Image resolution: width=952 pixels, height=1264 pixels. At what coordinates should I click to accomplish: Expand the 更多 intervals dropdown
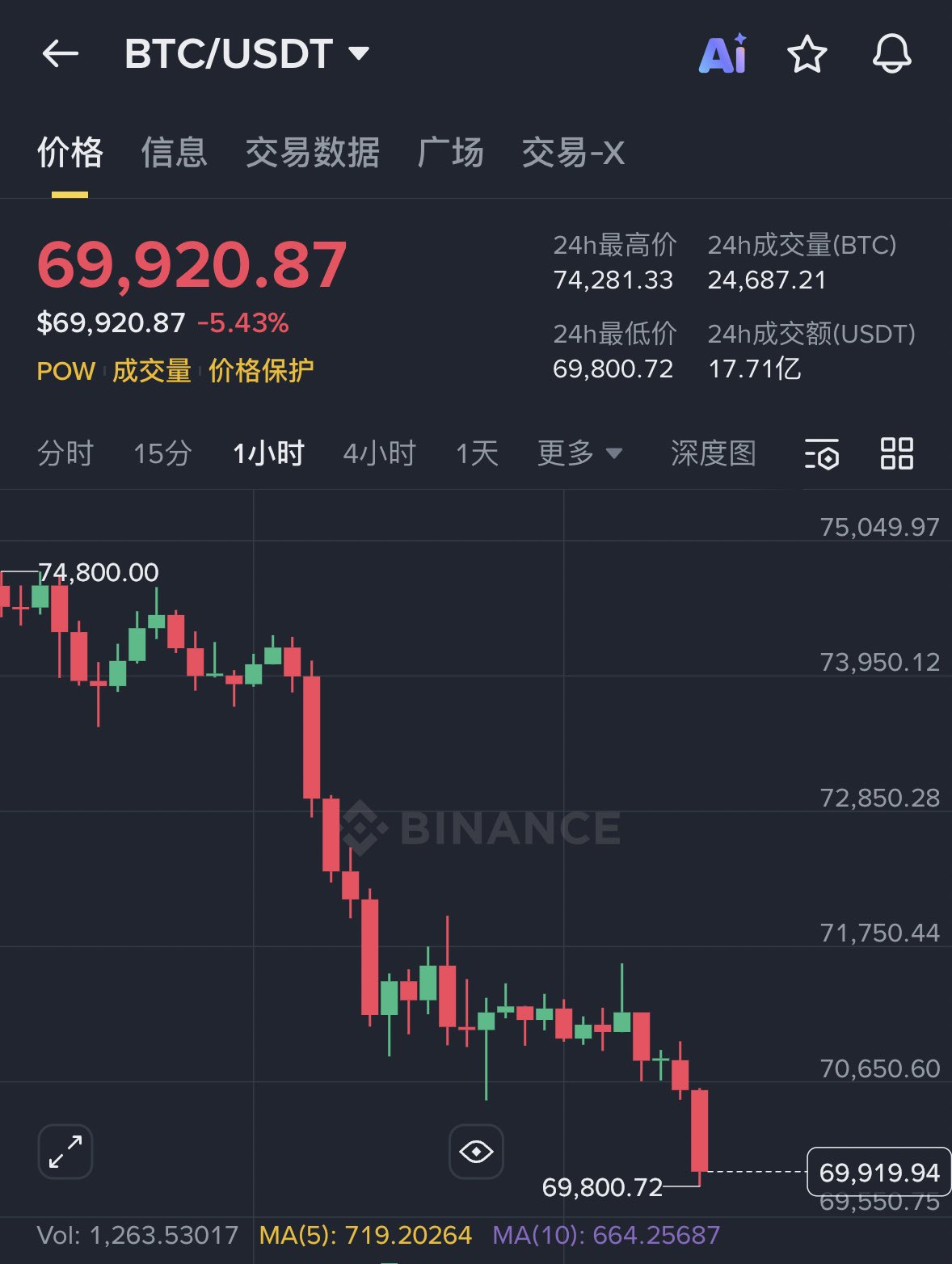point(579,453)
